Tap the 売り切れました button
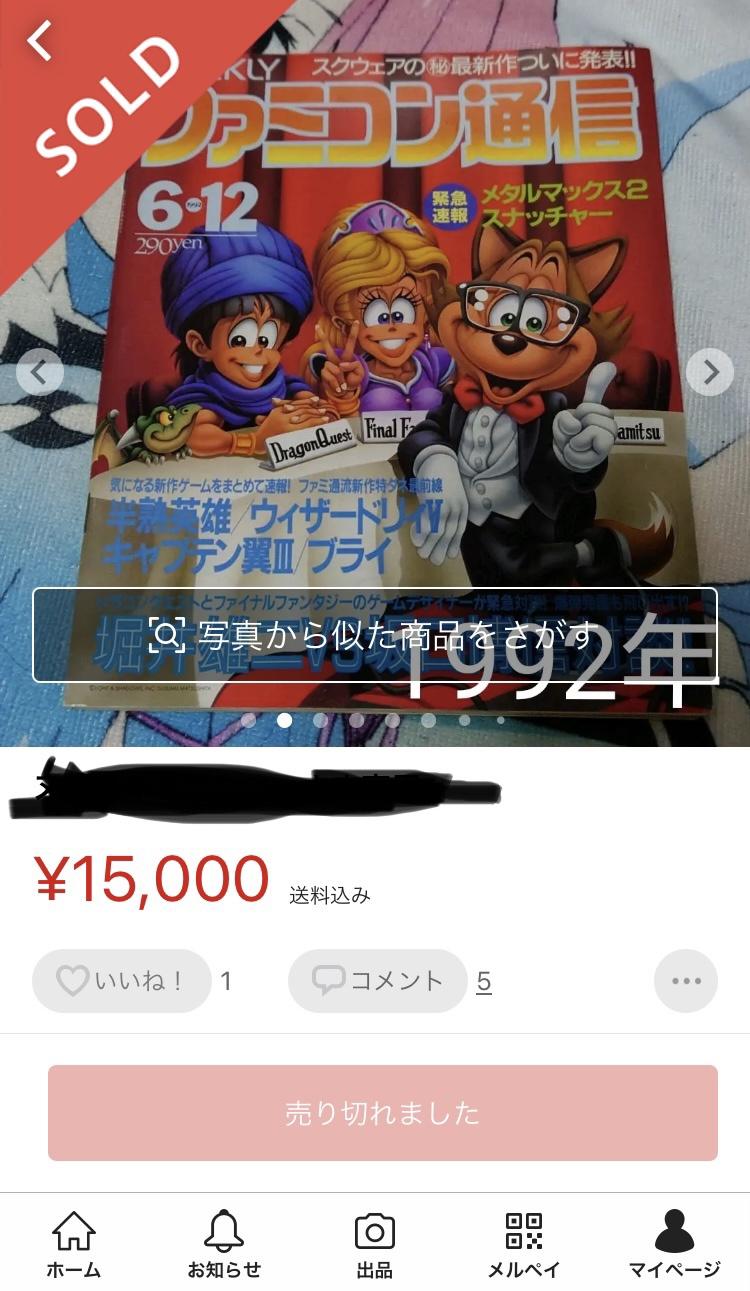 382,1113
